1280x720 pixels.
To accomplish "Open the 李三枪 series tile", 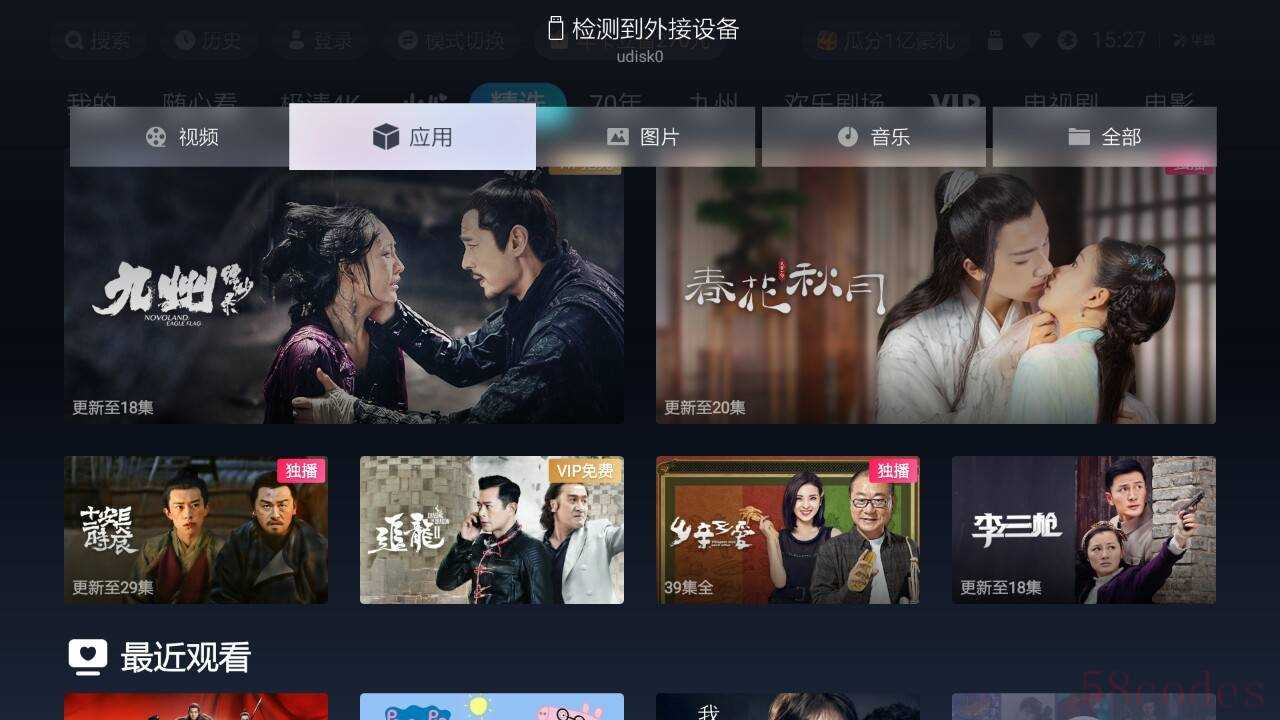I will tap(1083, 530).
